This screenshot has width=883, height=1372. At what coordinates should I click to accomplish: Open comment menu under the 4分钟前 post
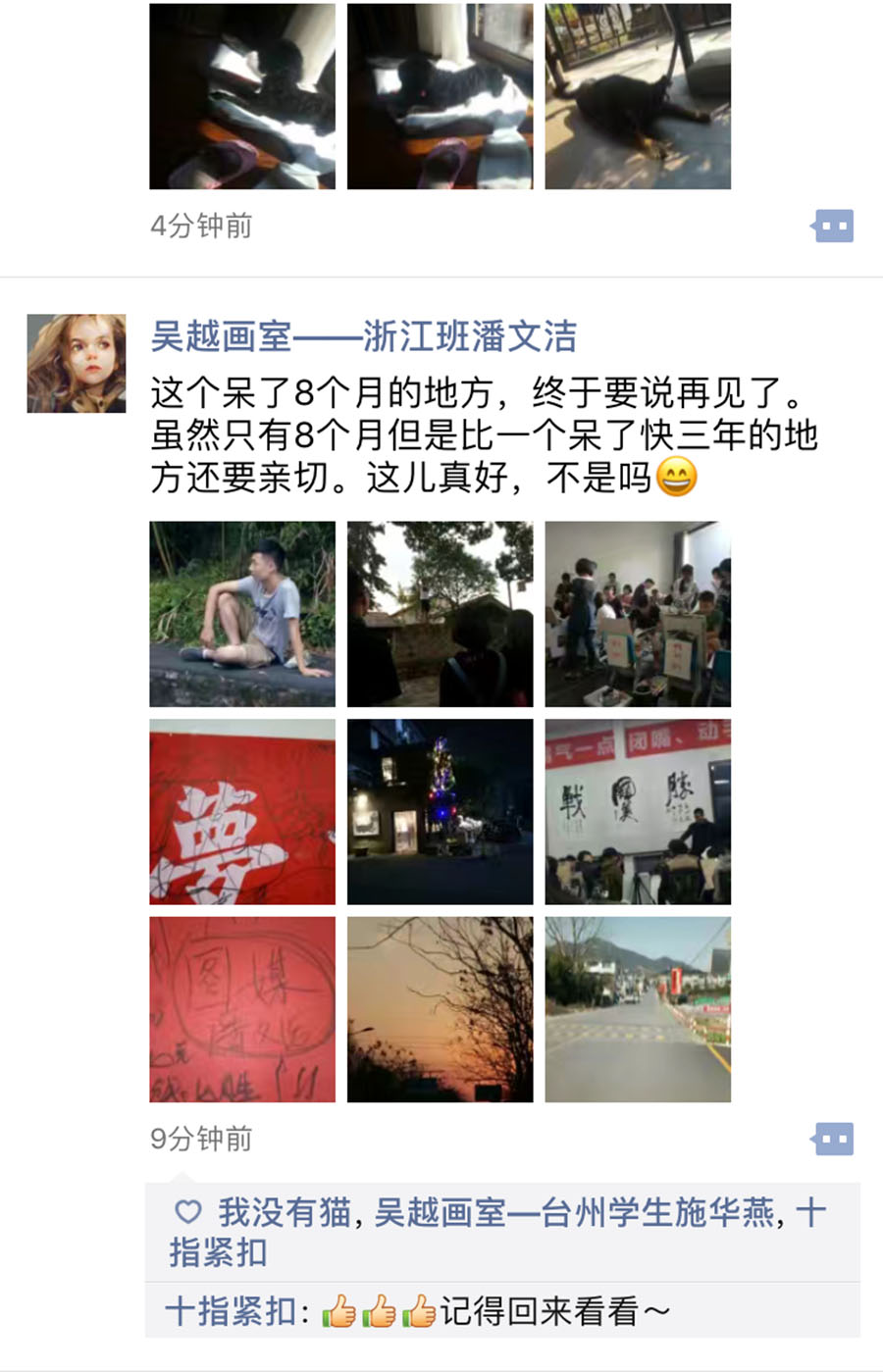point(832,227)
